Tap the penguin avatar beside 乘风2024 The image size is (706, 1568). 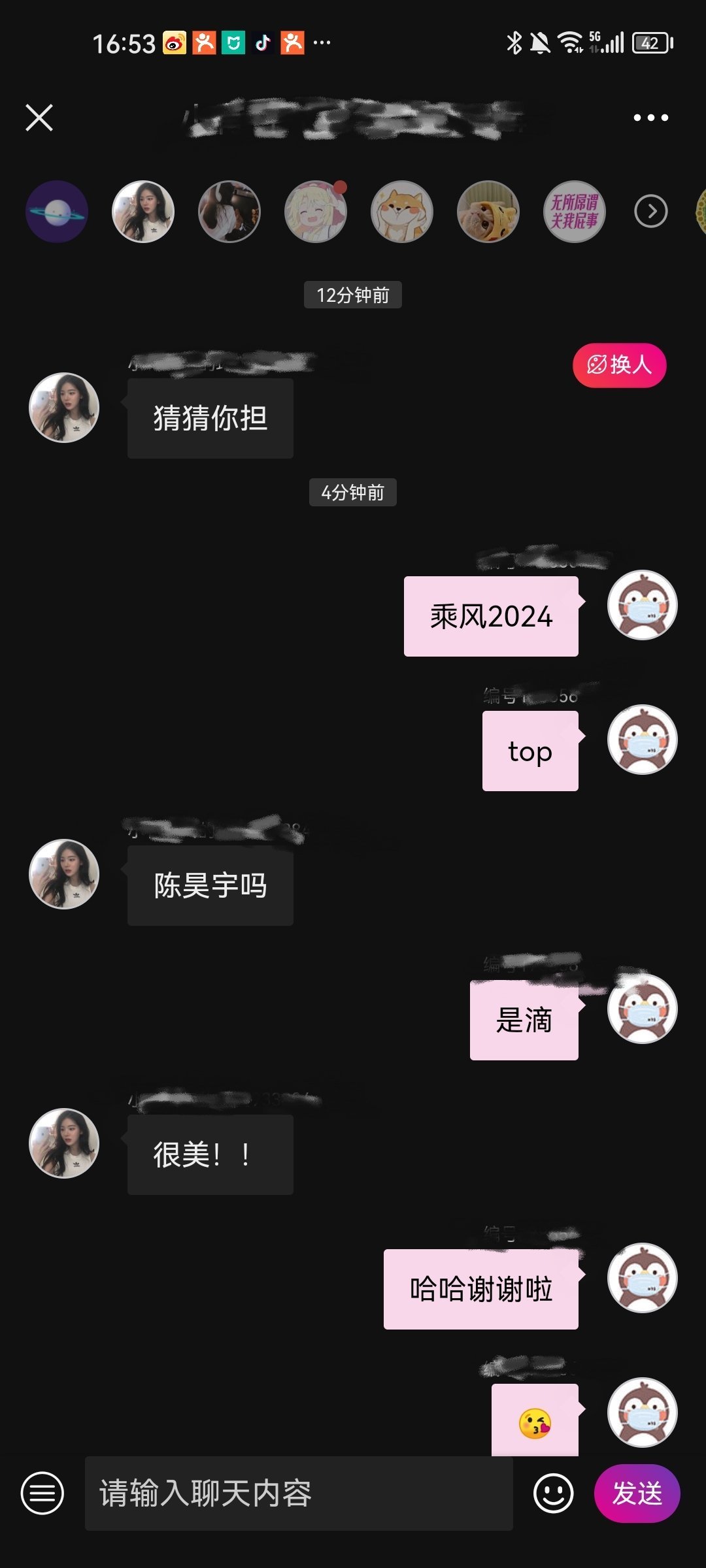(x=643, y=605)
